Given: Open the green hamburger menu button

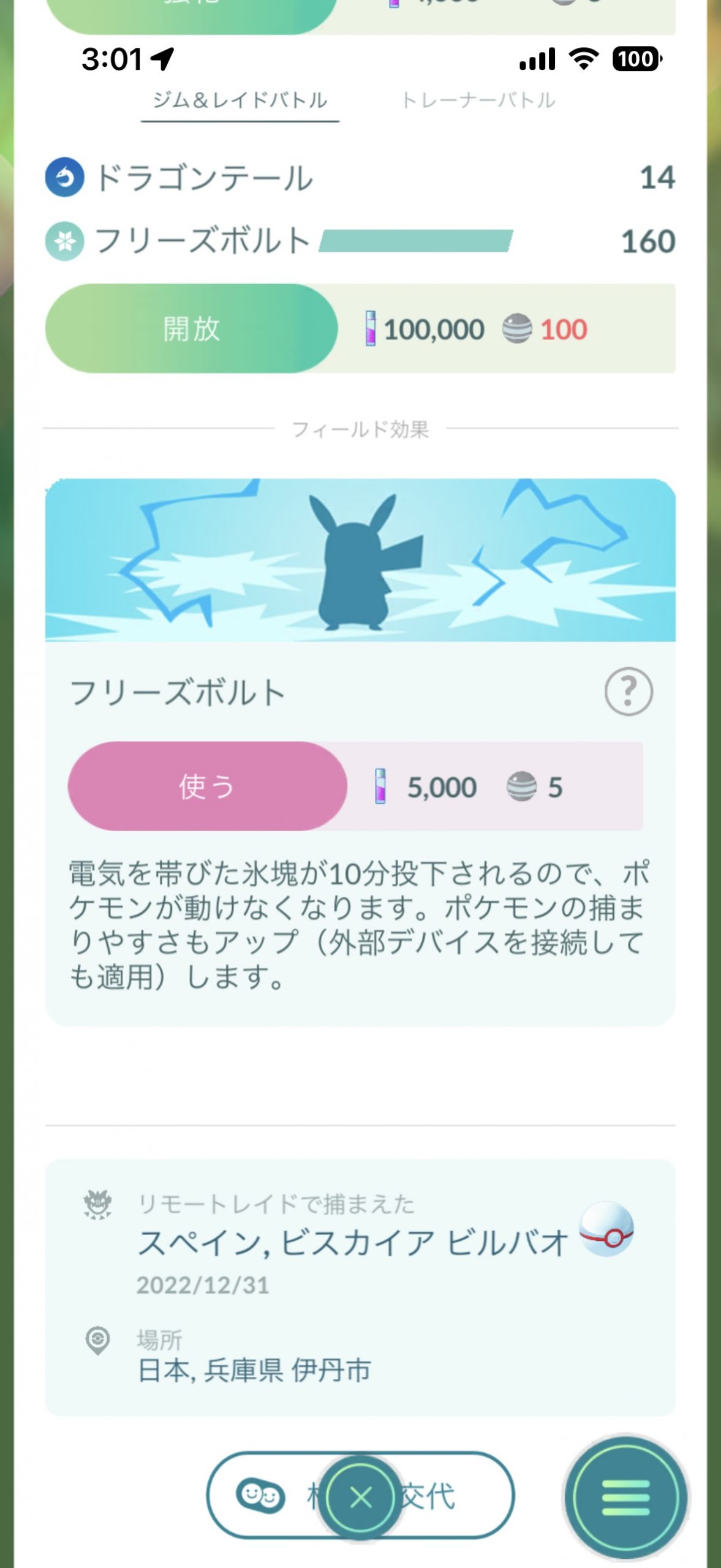Looking at the screenshot, I should coord(625,1498).
